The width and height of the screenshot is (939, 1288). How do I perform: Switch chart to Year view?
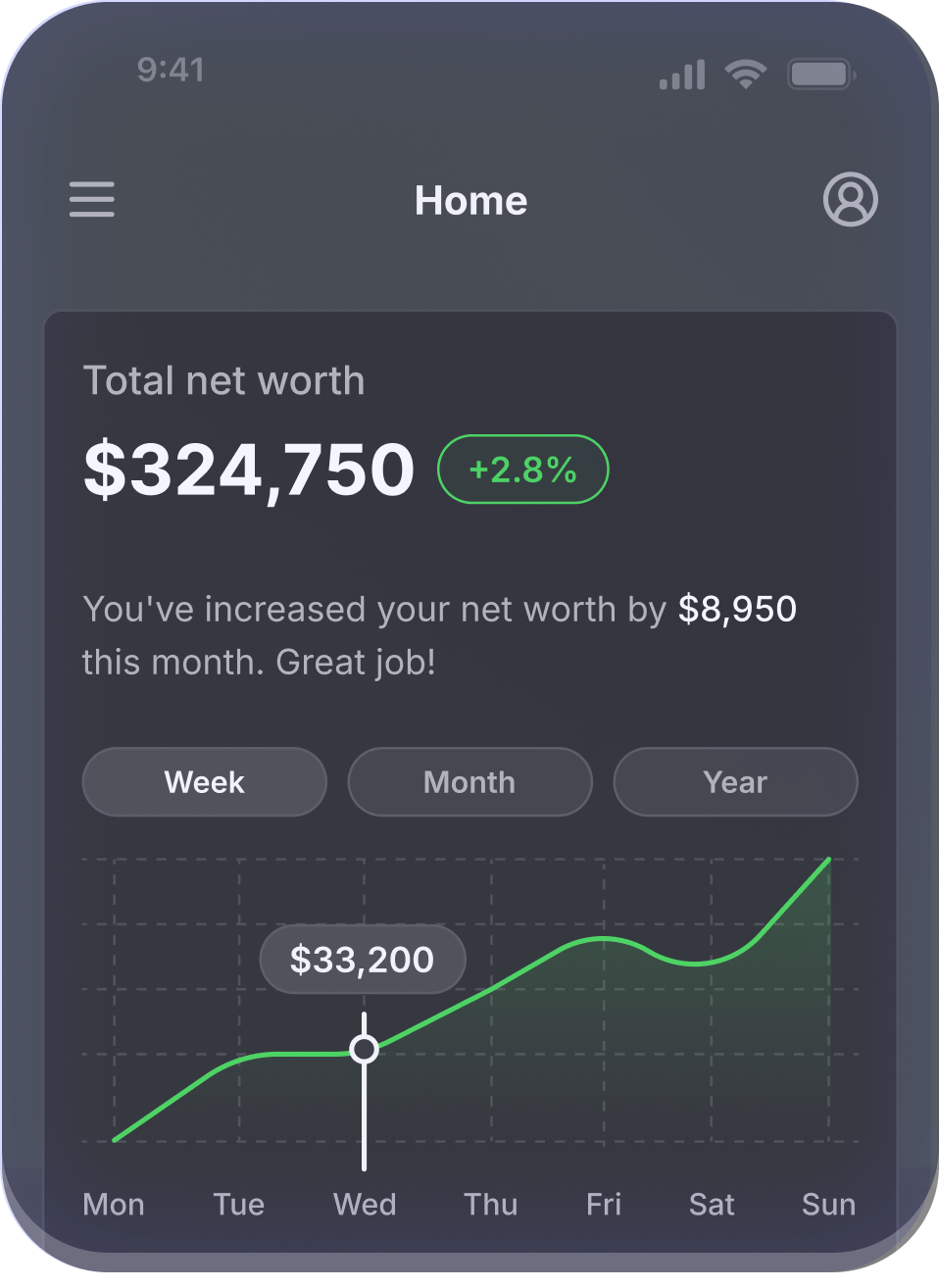(735, 782)
